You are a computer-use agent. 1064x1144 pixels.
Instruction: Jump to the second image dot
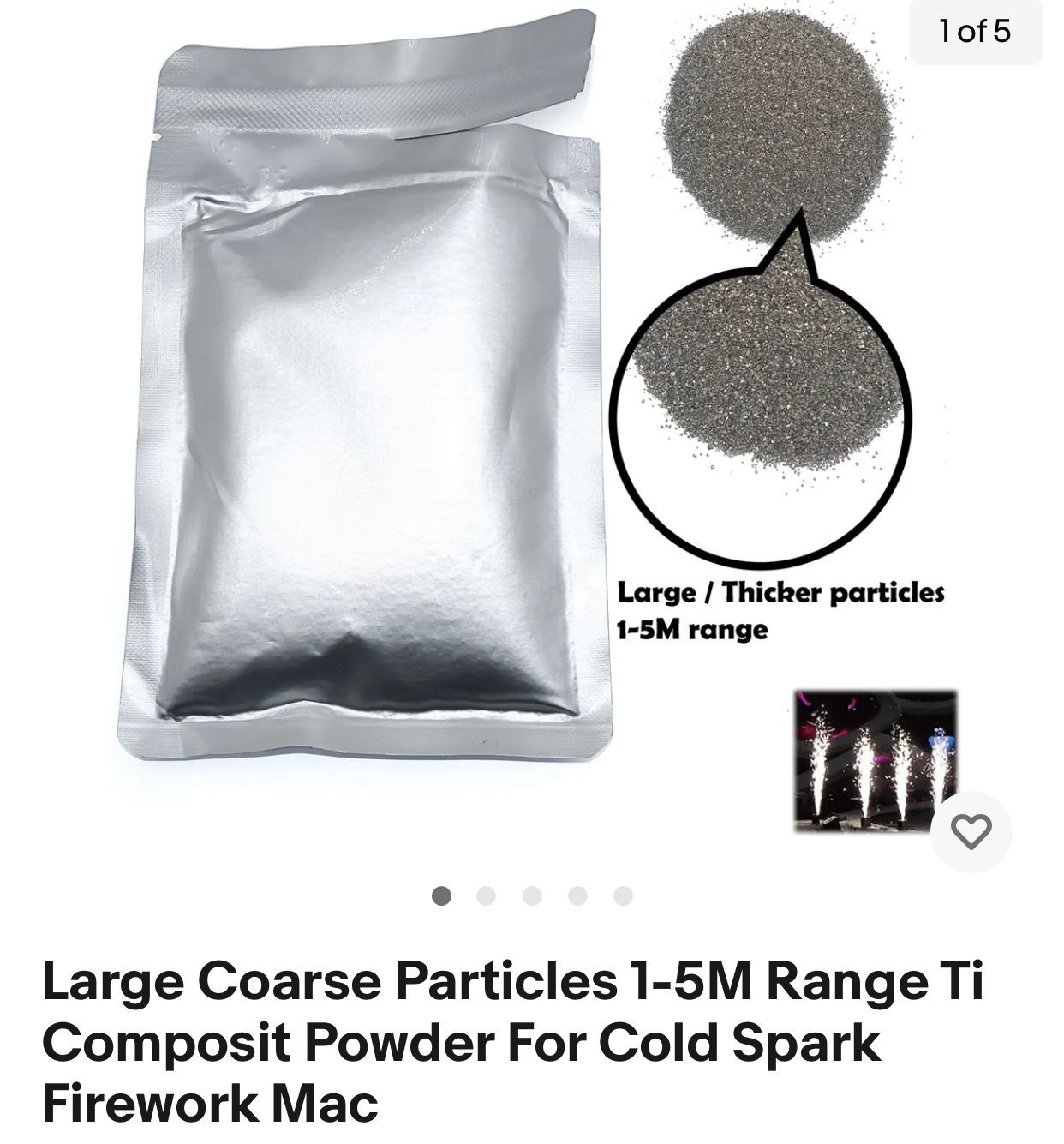[x=487, y=896]
